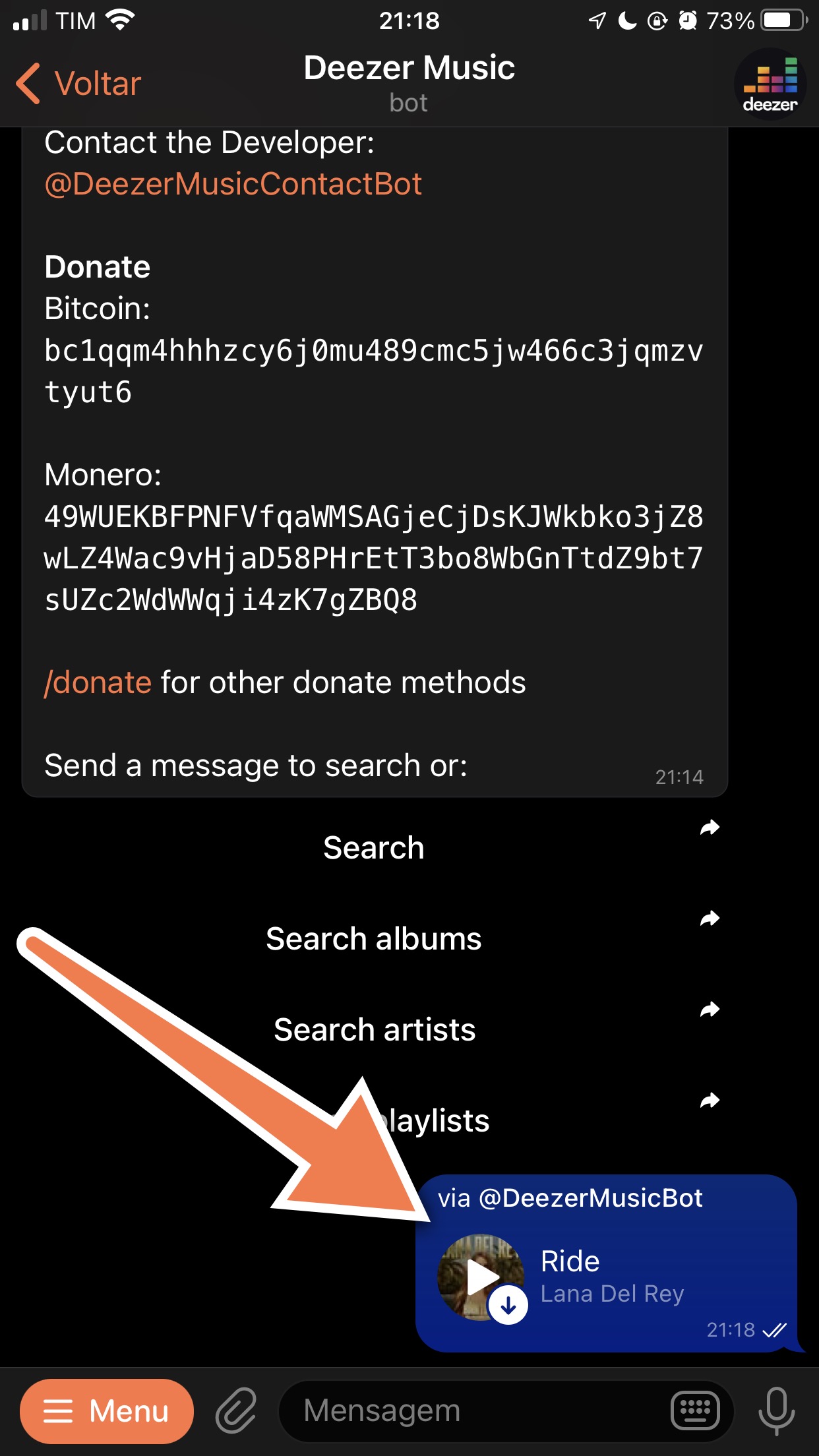Select the Search albums button
819x1456 pixels.
point(375,938)
